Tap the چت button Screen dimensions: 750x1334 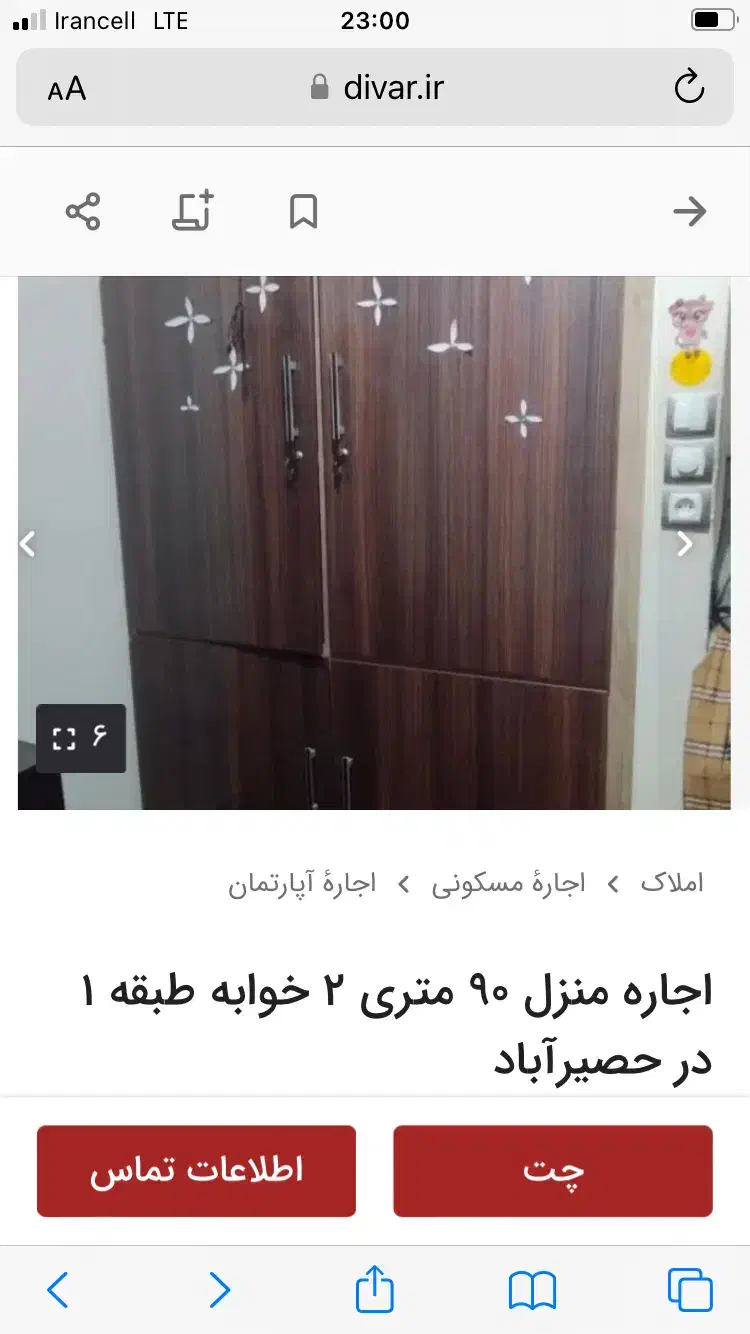[553, 1171]
